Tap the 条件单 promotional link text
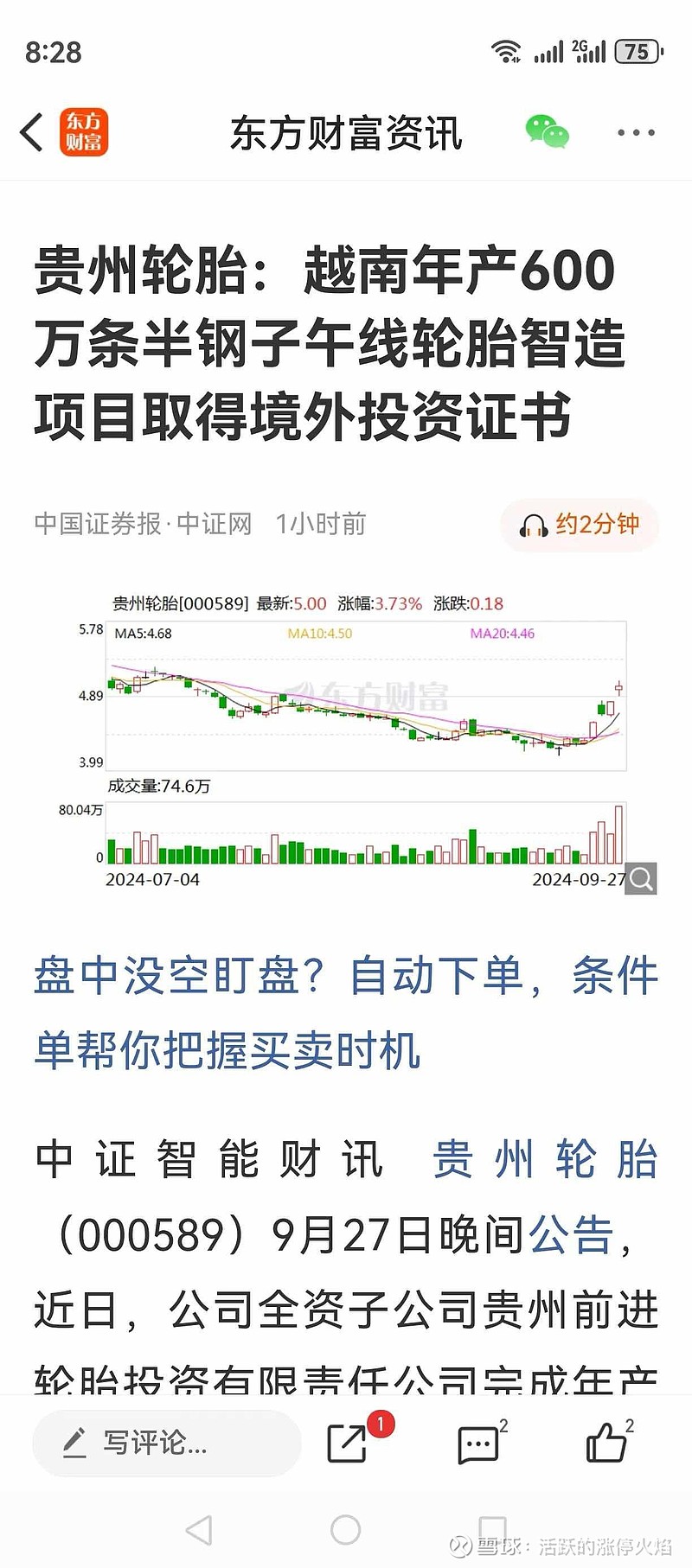The width and height of the screenshot is (692, 1568). pyautogui.click(x=612, y=978)
